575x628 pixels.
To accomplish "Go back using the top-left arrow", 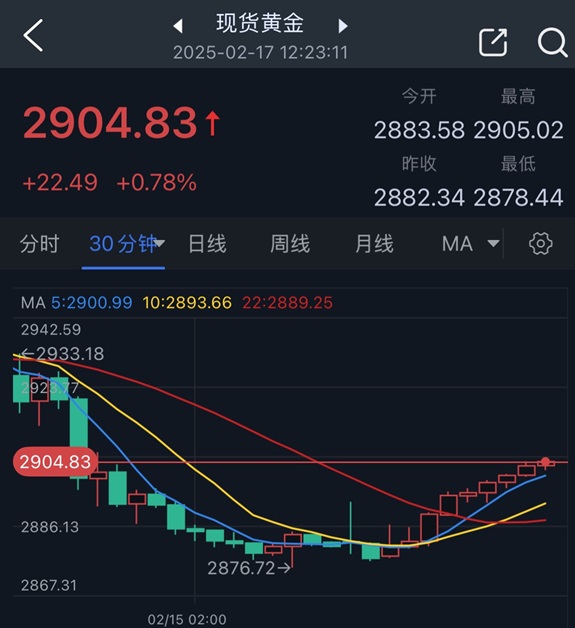I will (x=33, y=36).
